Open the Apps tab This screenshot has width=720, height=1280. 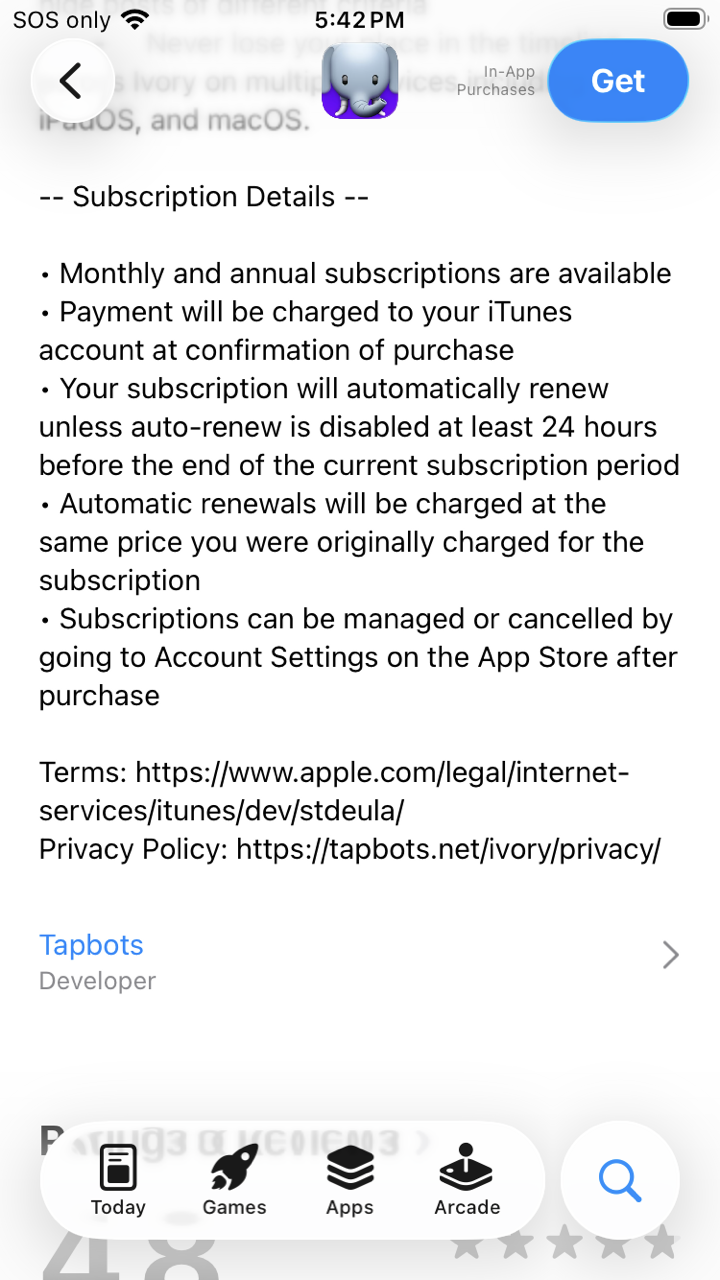pos(350,1181)
